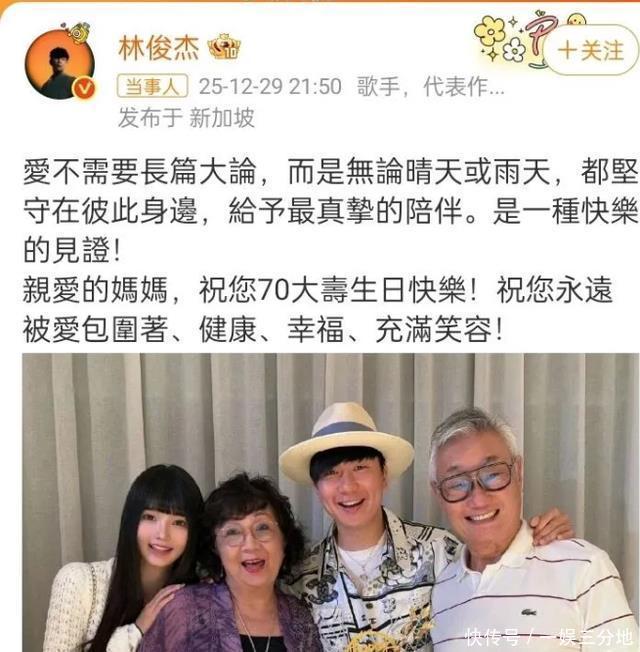The width and height of the screenshot is (640, 652).
Task: Follow 林俊杰 with the +关注 button
Action: [591, 50]
